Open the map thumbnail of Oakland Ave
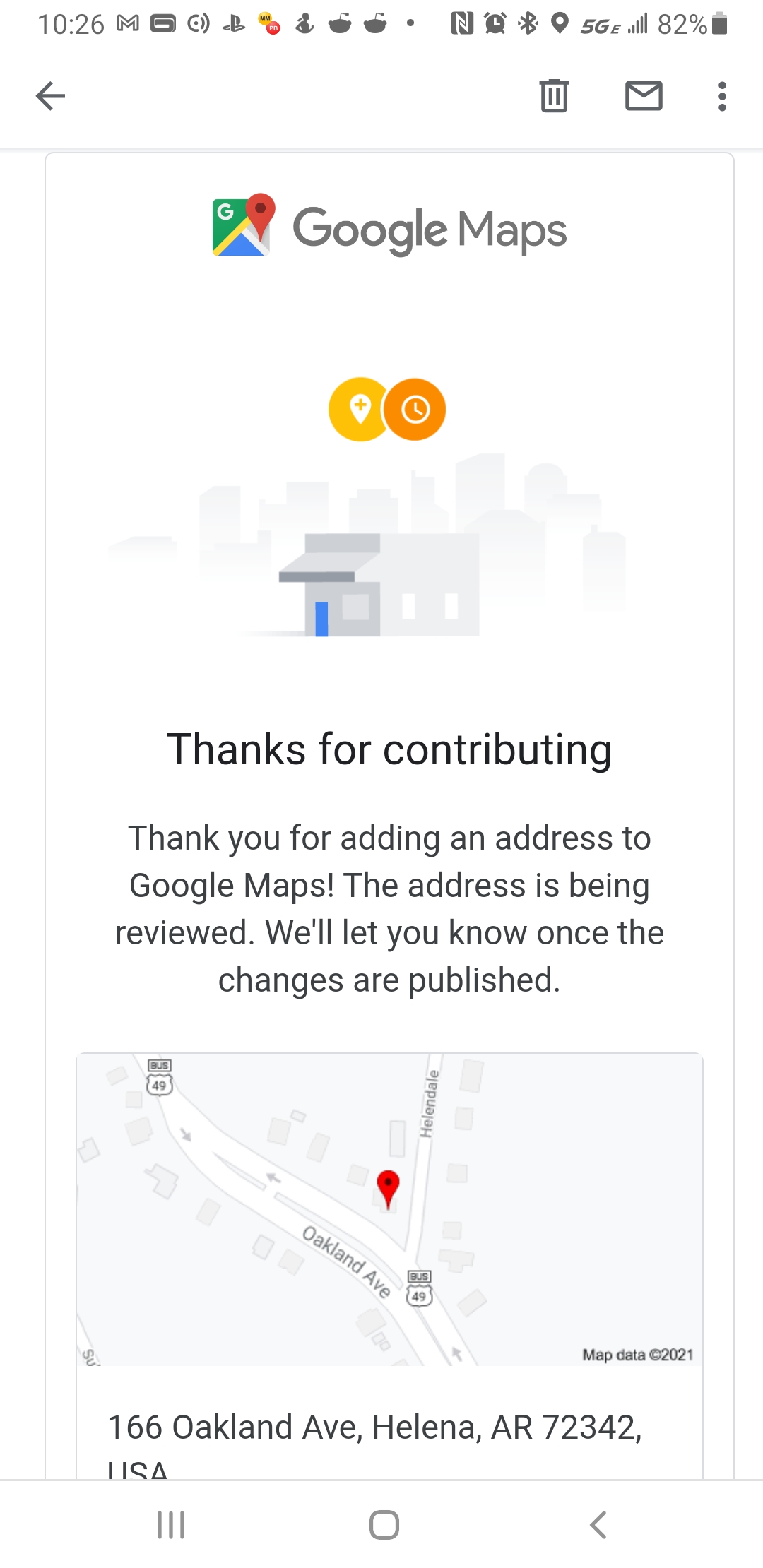Screen dimensions: 763x1568 tap(389, 1209)
